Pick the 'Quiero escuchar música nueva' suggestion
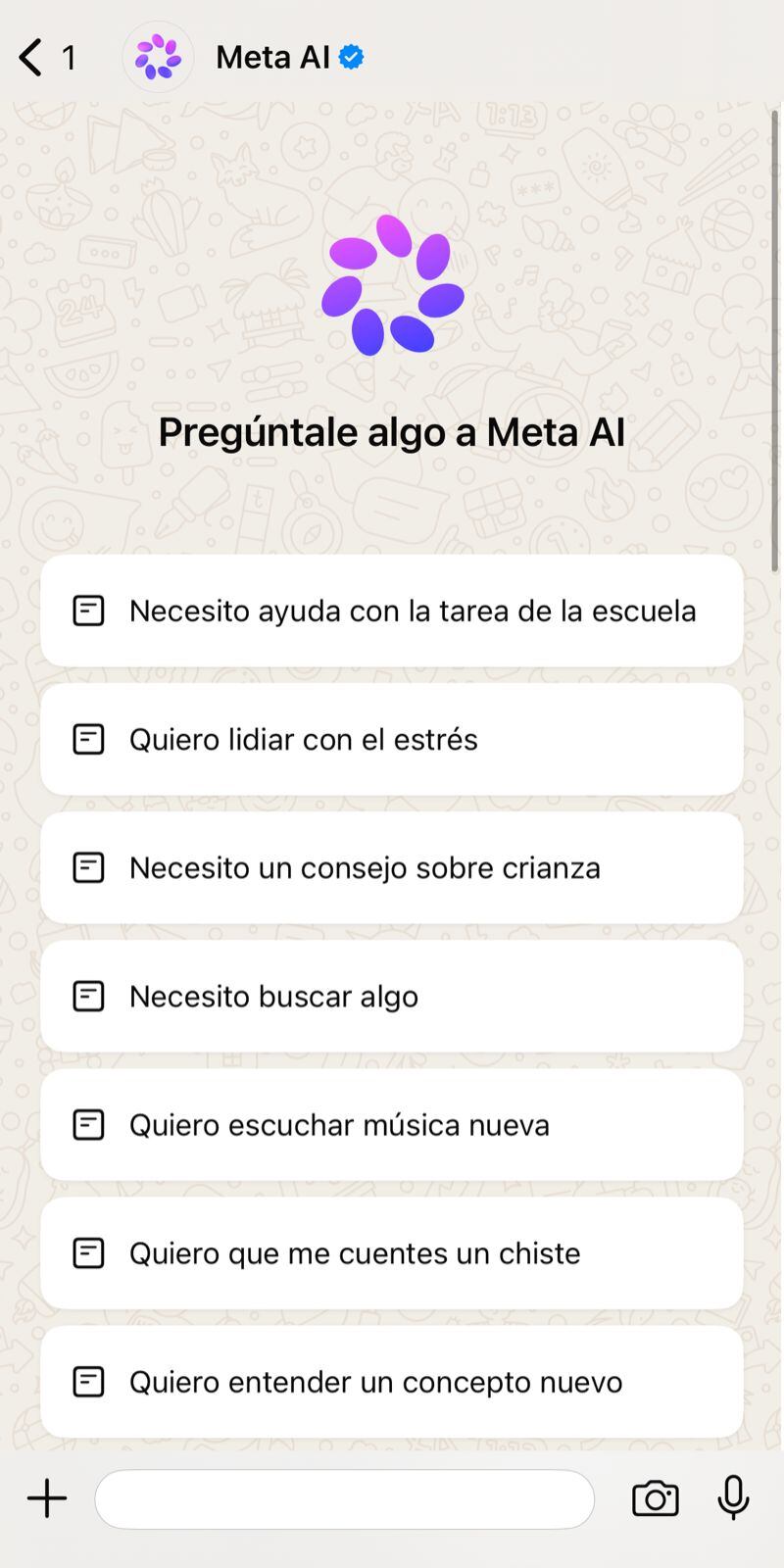The image size is (784, 1568). [392, 1124]
